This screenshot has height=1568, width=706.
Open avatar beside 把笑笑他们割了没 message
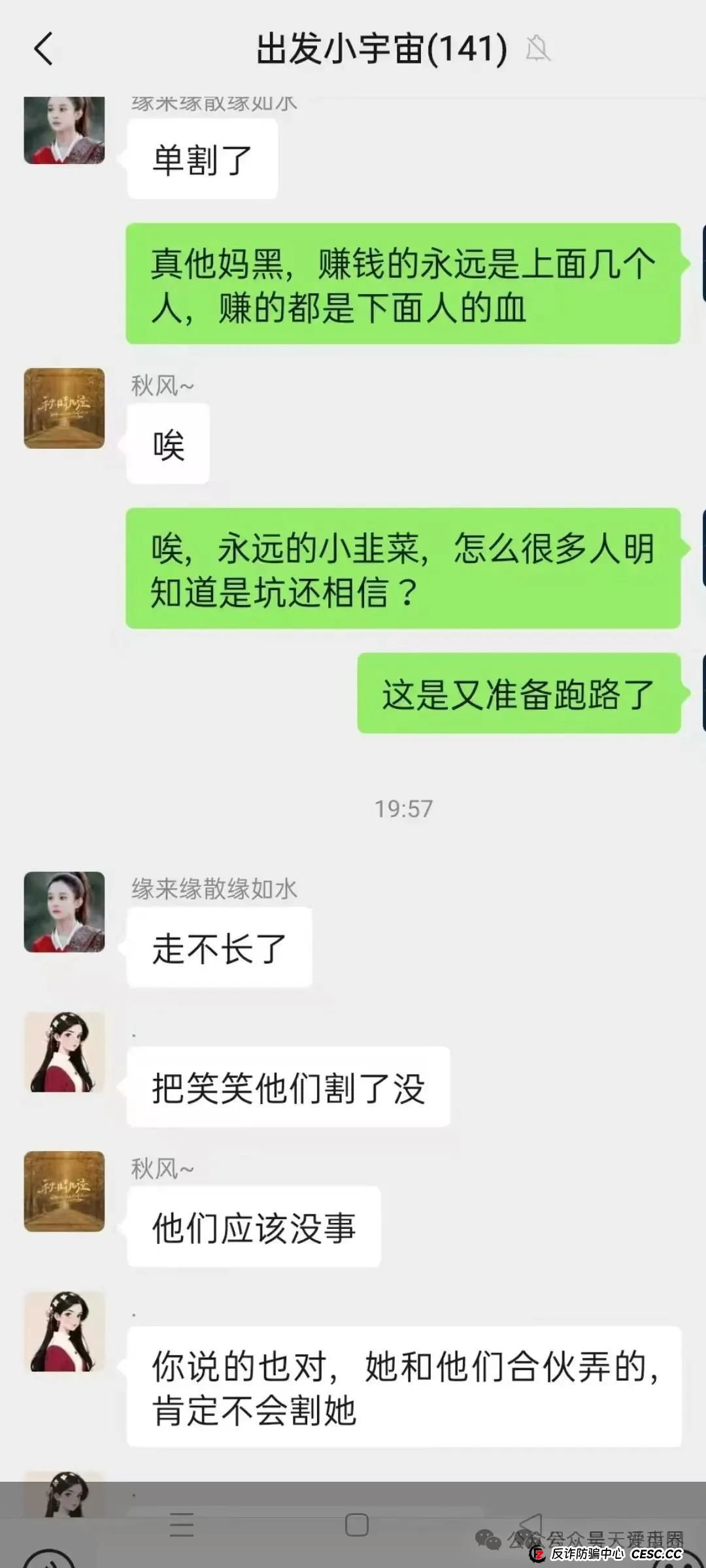point(64,1052)
